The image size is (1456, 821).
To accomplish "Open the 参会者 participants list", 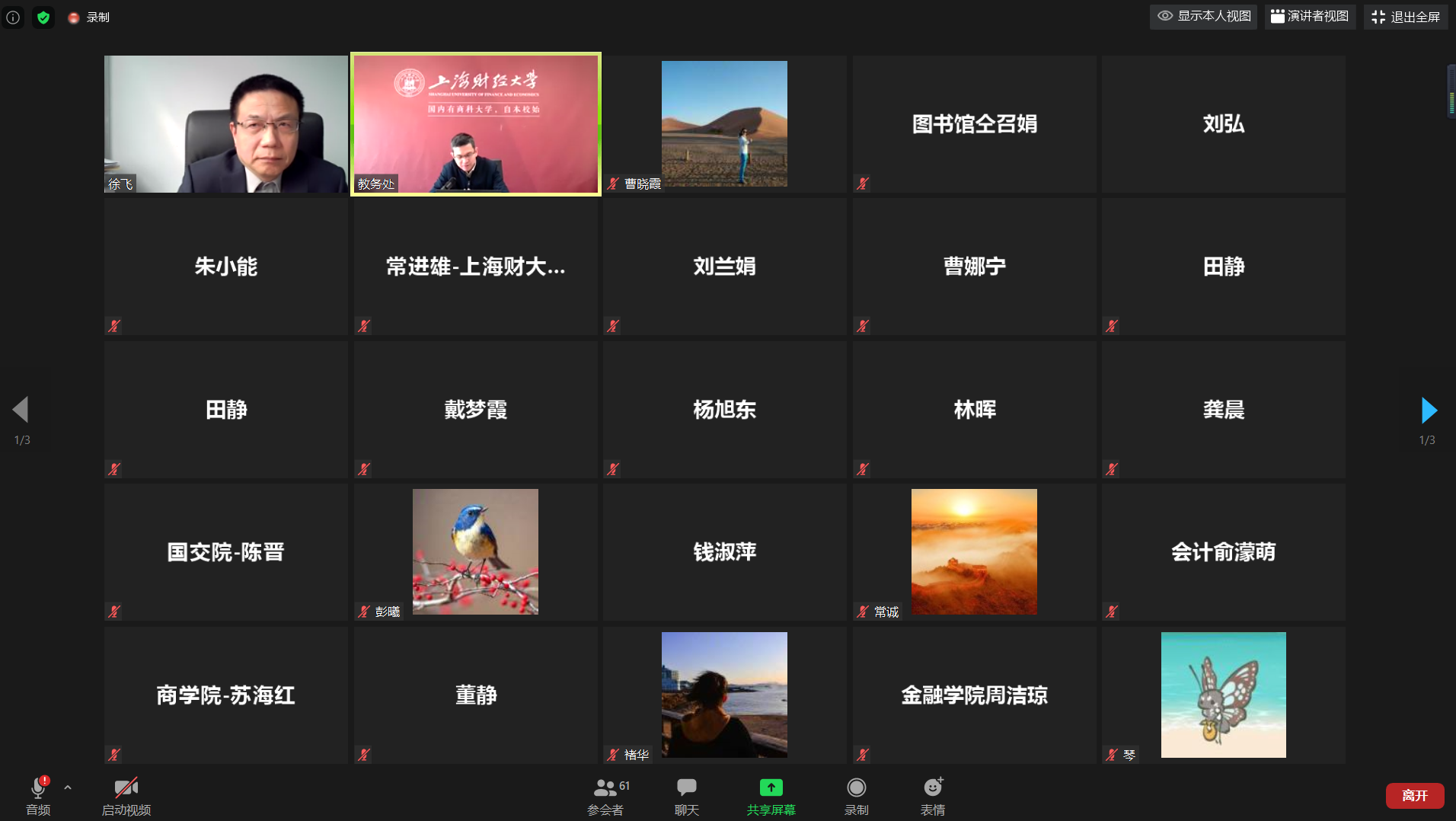I will (x=606, y=795).
